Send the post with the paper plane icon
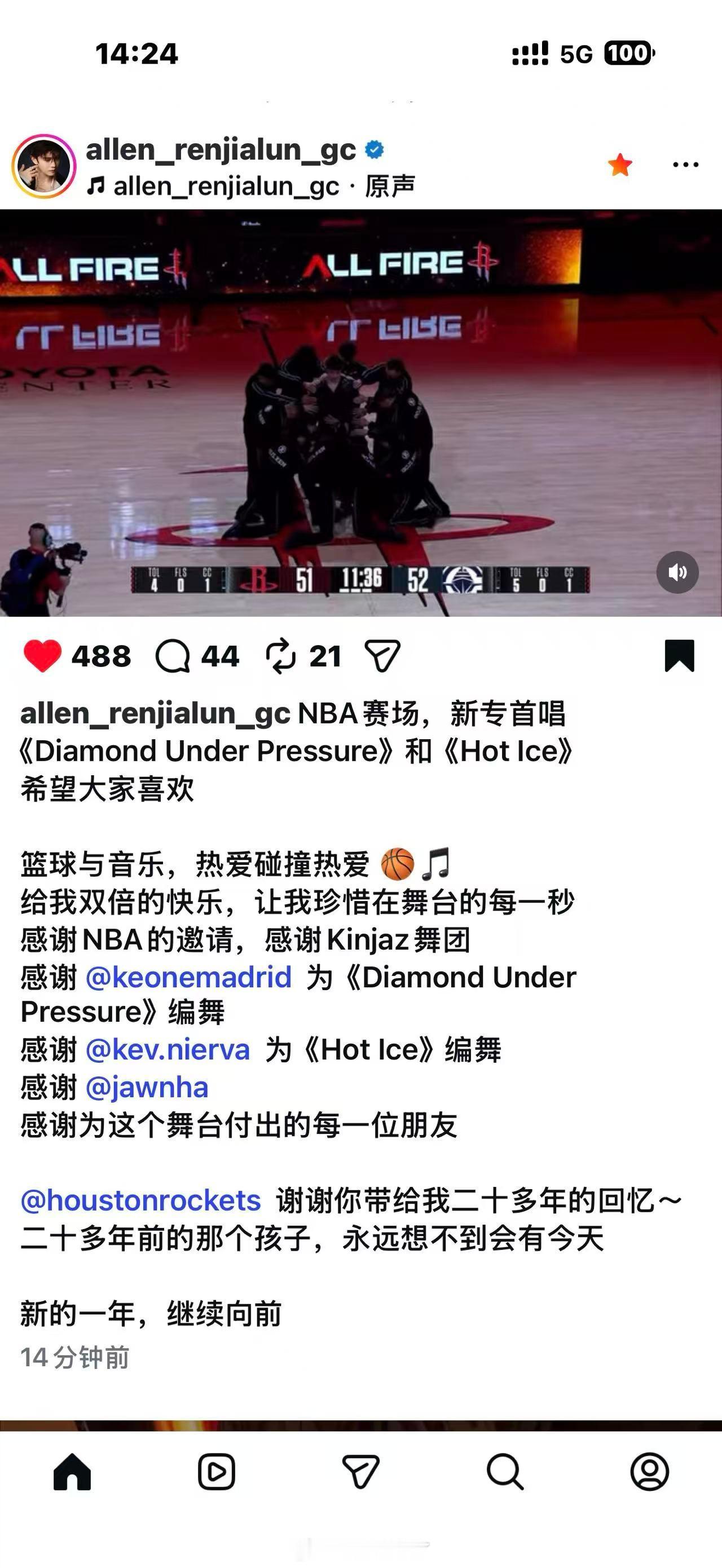 (x=384, y=657)
